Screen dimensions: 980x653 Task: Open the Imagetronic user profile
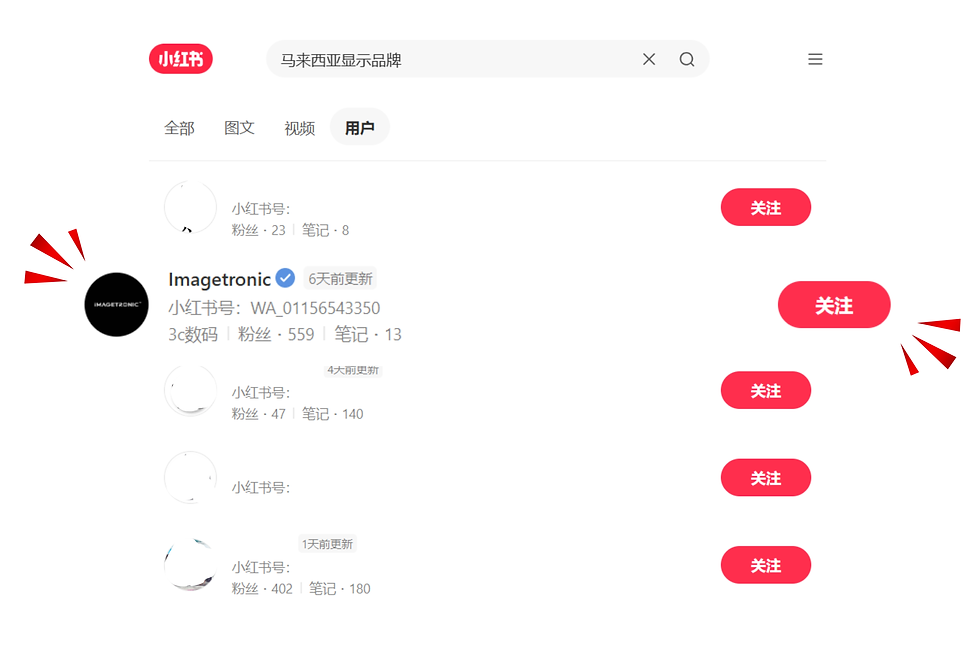click(219, 279)
